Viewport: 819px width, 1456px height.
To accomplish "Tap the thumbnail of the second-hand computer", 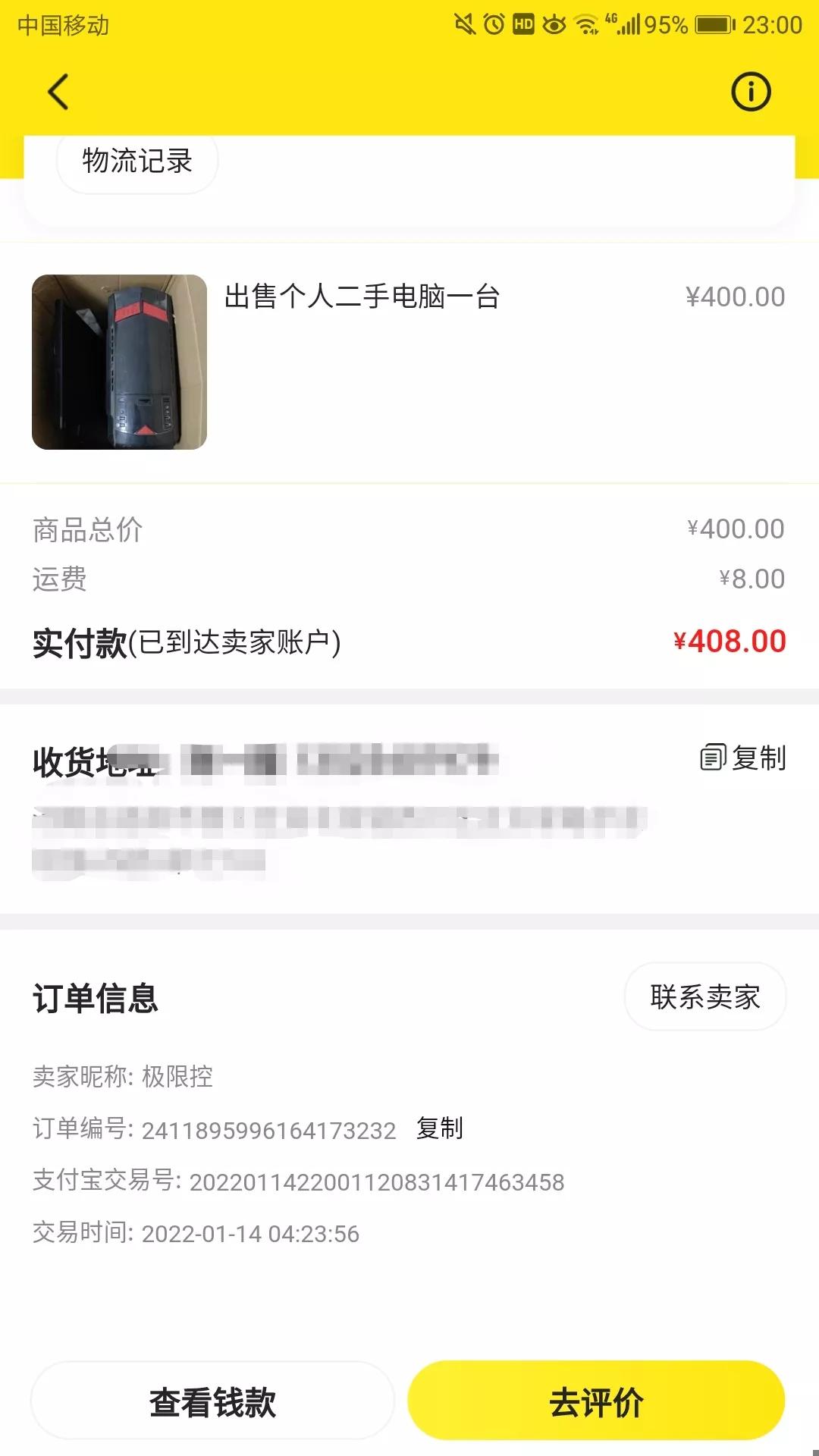I will point(119,362).
